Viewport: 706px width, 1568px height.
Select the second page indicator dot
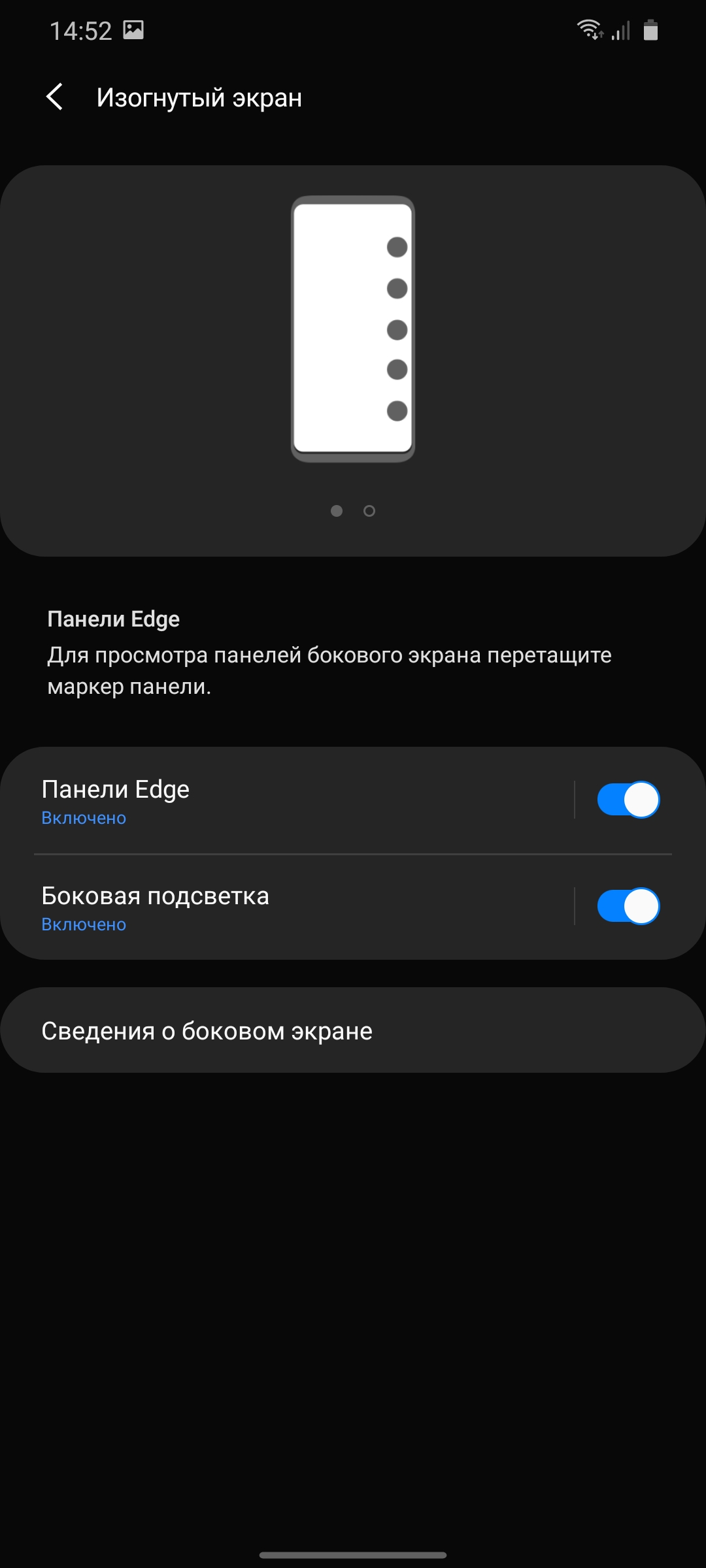[x=369, y=511]
